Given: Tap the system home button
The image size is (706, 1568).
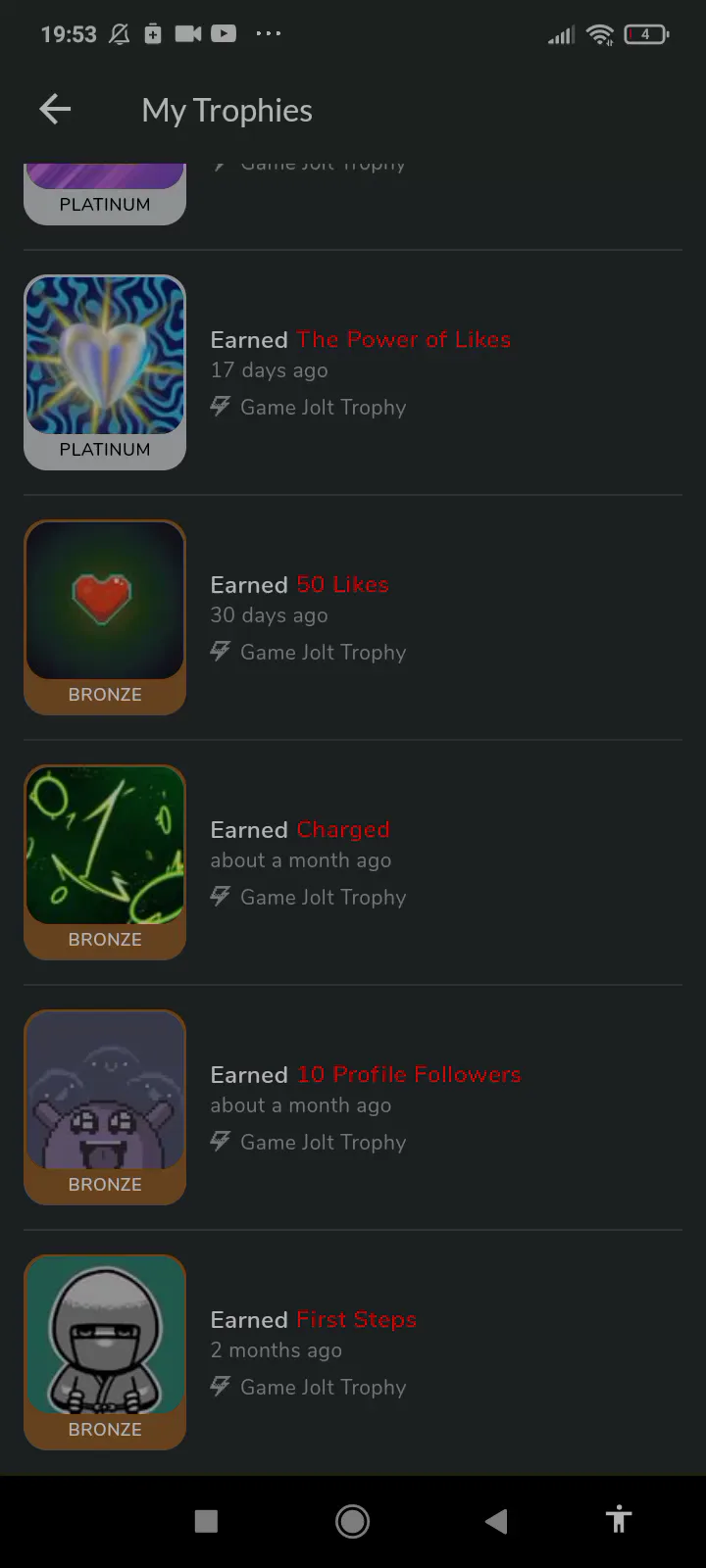Looking at the screenshot, I should click(x=352, y=1521).
